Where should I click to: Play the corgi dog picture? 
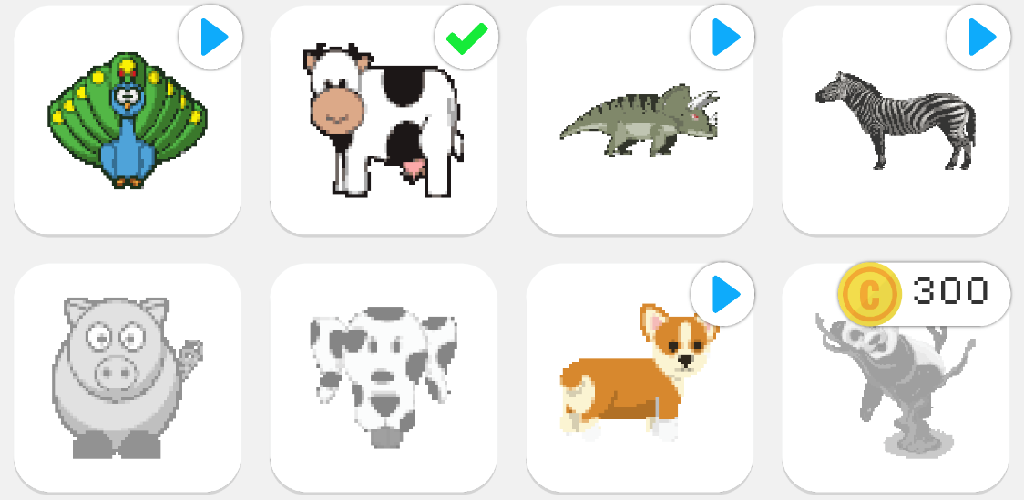coord(723,295)
